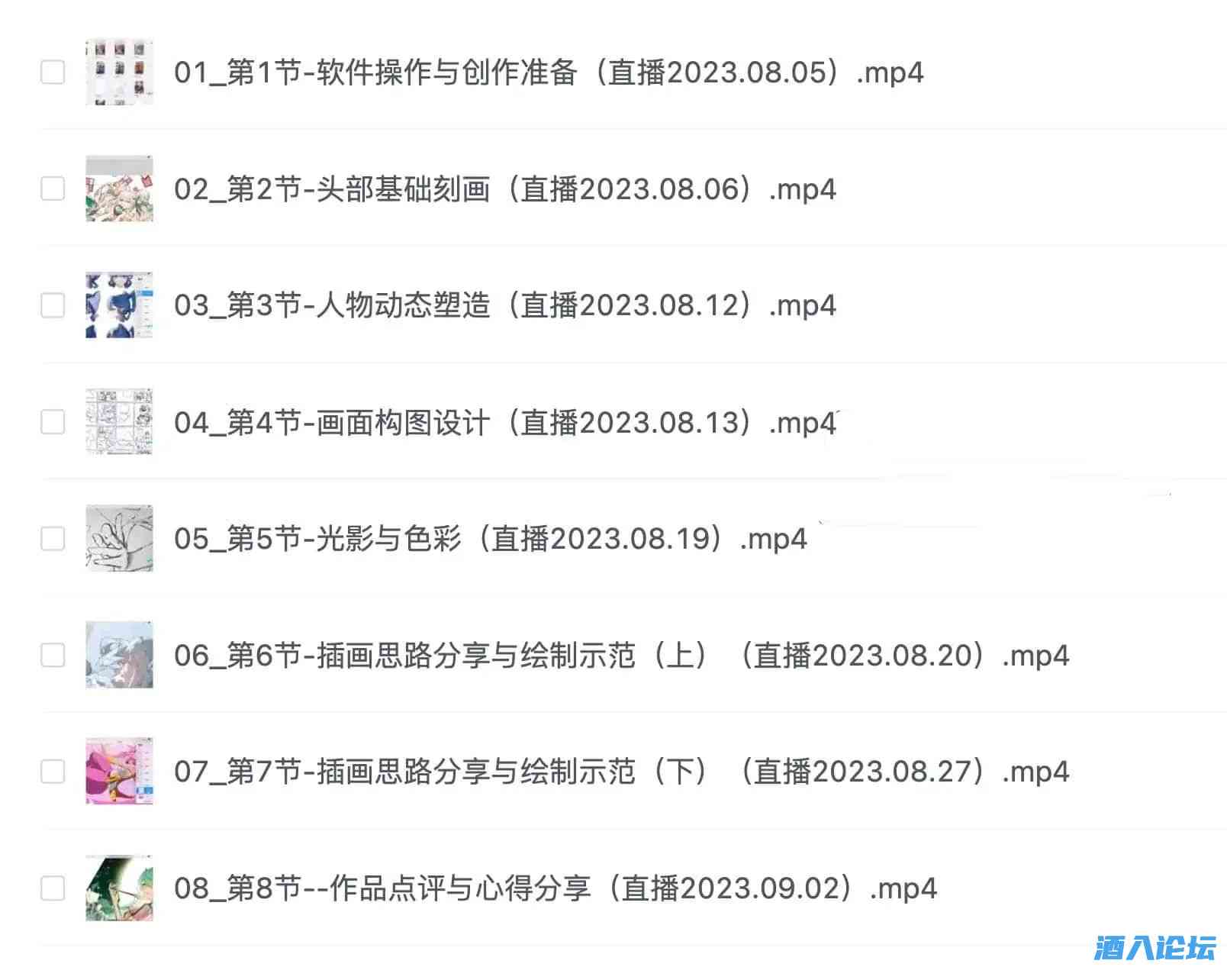The image size is (1227, 980).
Task: Open video 02 第2节-头部基础刻画
Action: pyautogui.click(x=504, y=189)
